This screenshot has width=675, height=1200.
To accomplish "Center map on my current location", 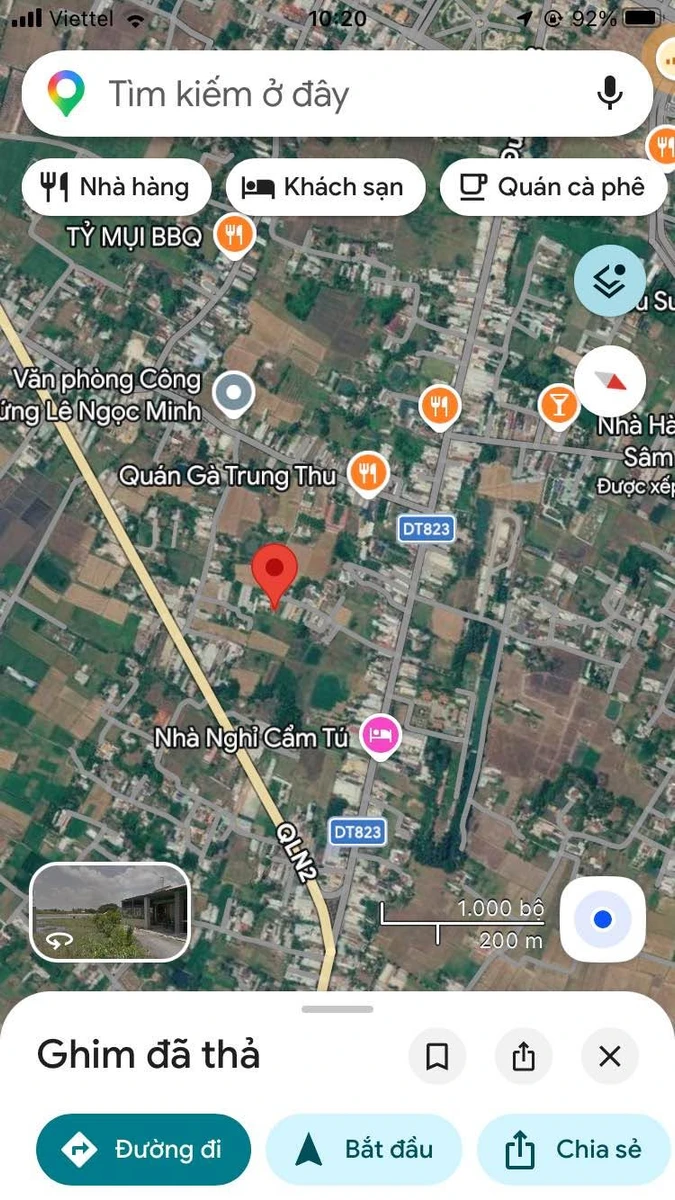I will (x=602, y=919).
